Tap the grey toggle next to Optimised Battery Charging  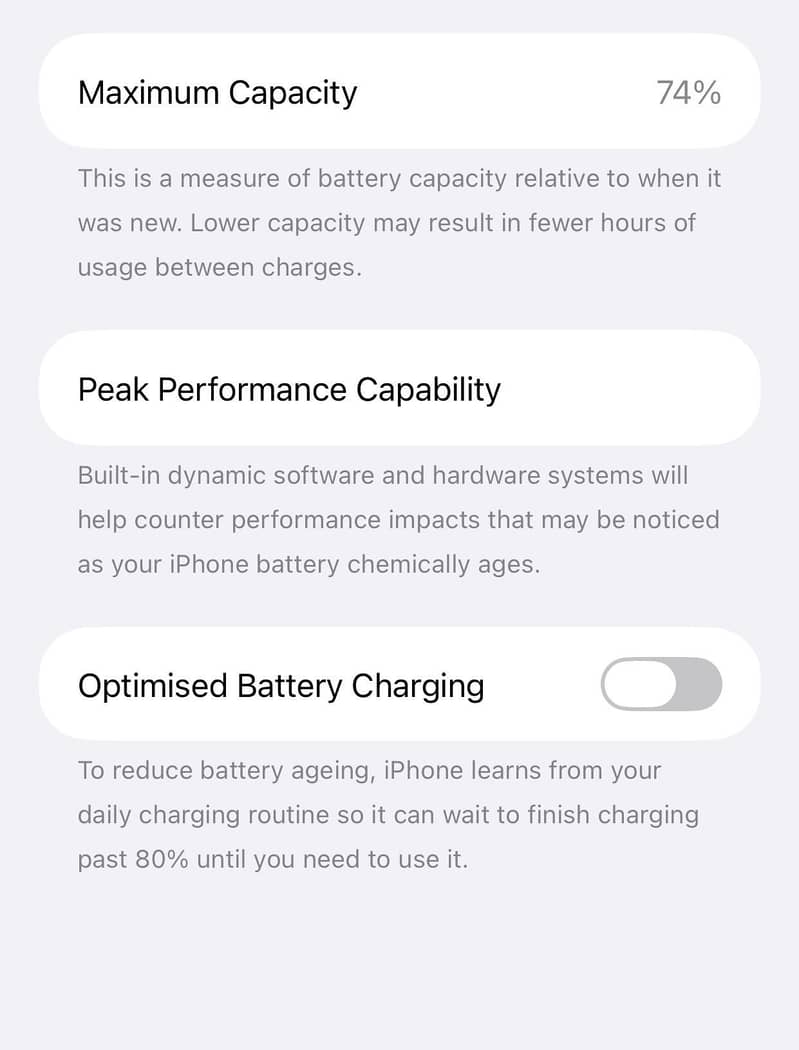(x=661, y=684)
